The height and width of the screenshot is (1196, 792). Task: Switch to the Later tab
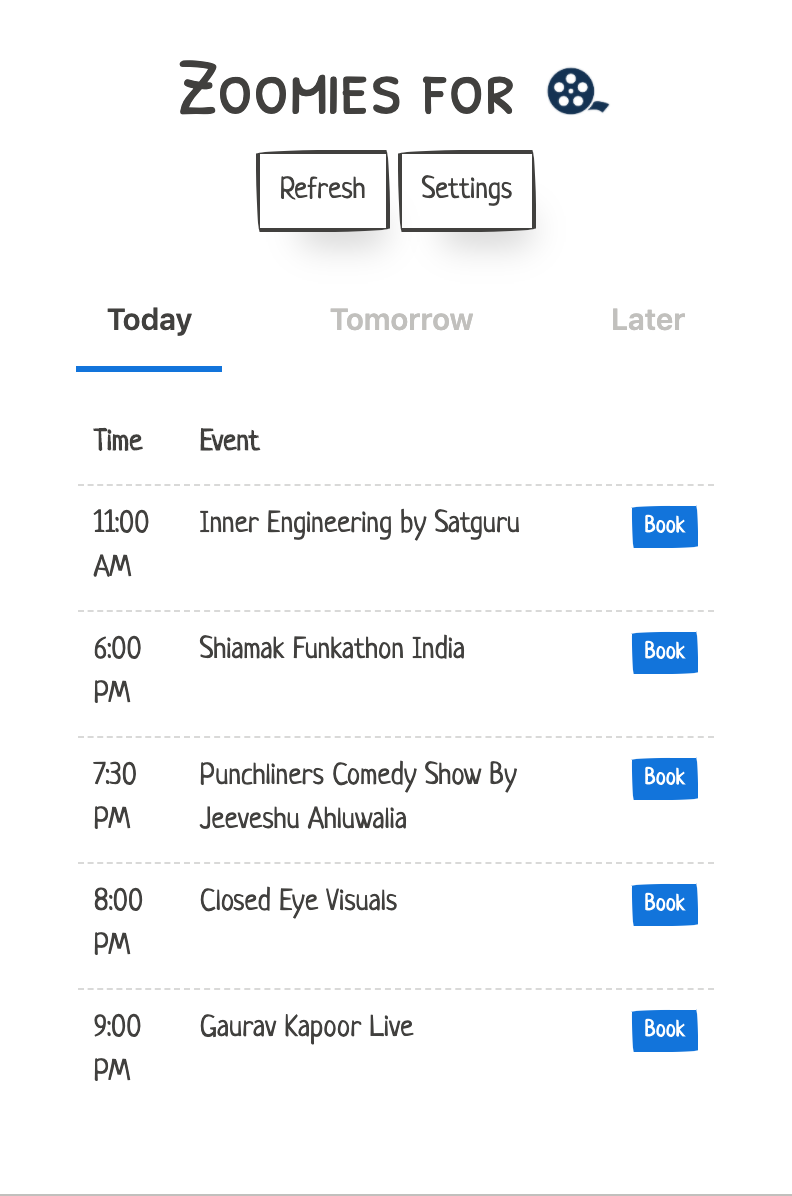(648, 320)
